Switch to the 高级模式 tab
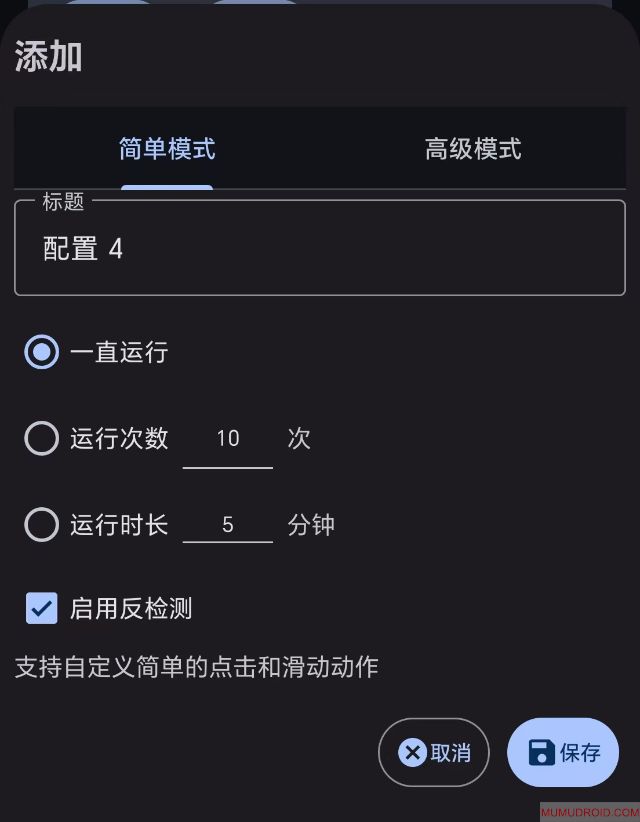The width and height of the screenshot is (640, 822). click(x=473, y=150)
